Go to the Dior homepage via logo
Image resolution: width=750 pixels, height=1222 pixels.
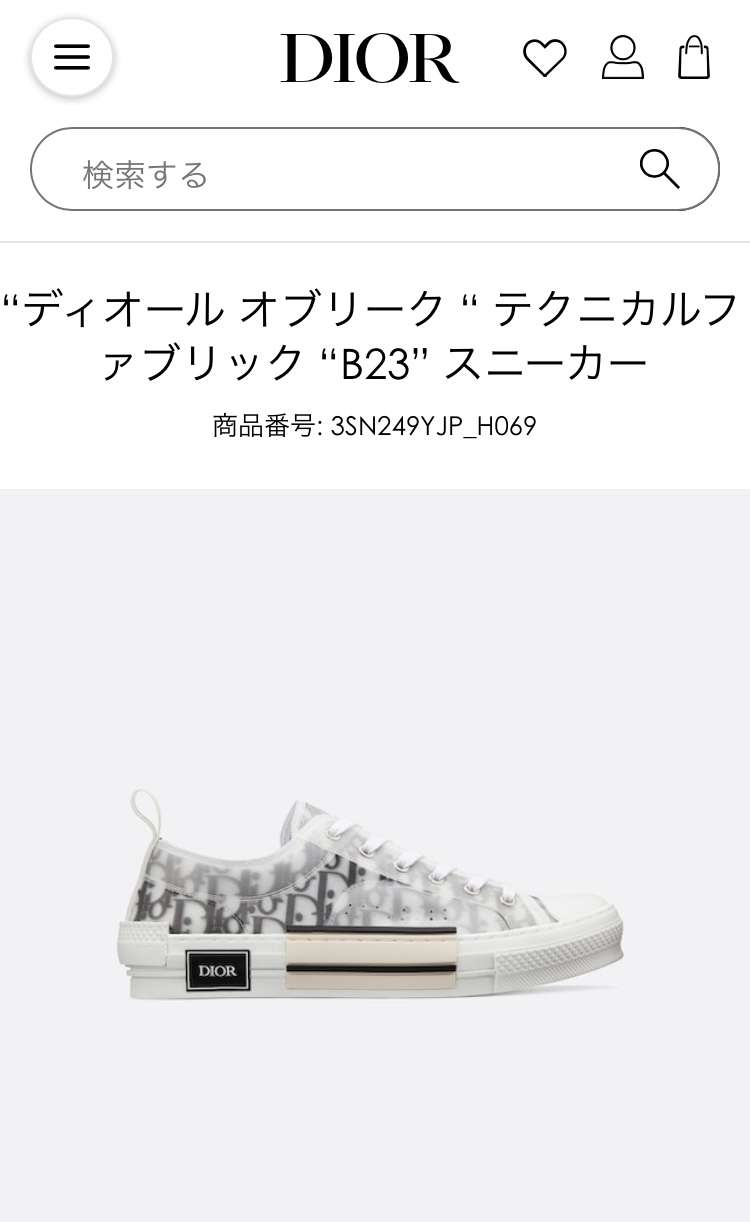point(370,58)
